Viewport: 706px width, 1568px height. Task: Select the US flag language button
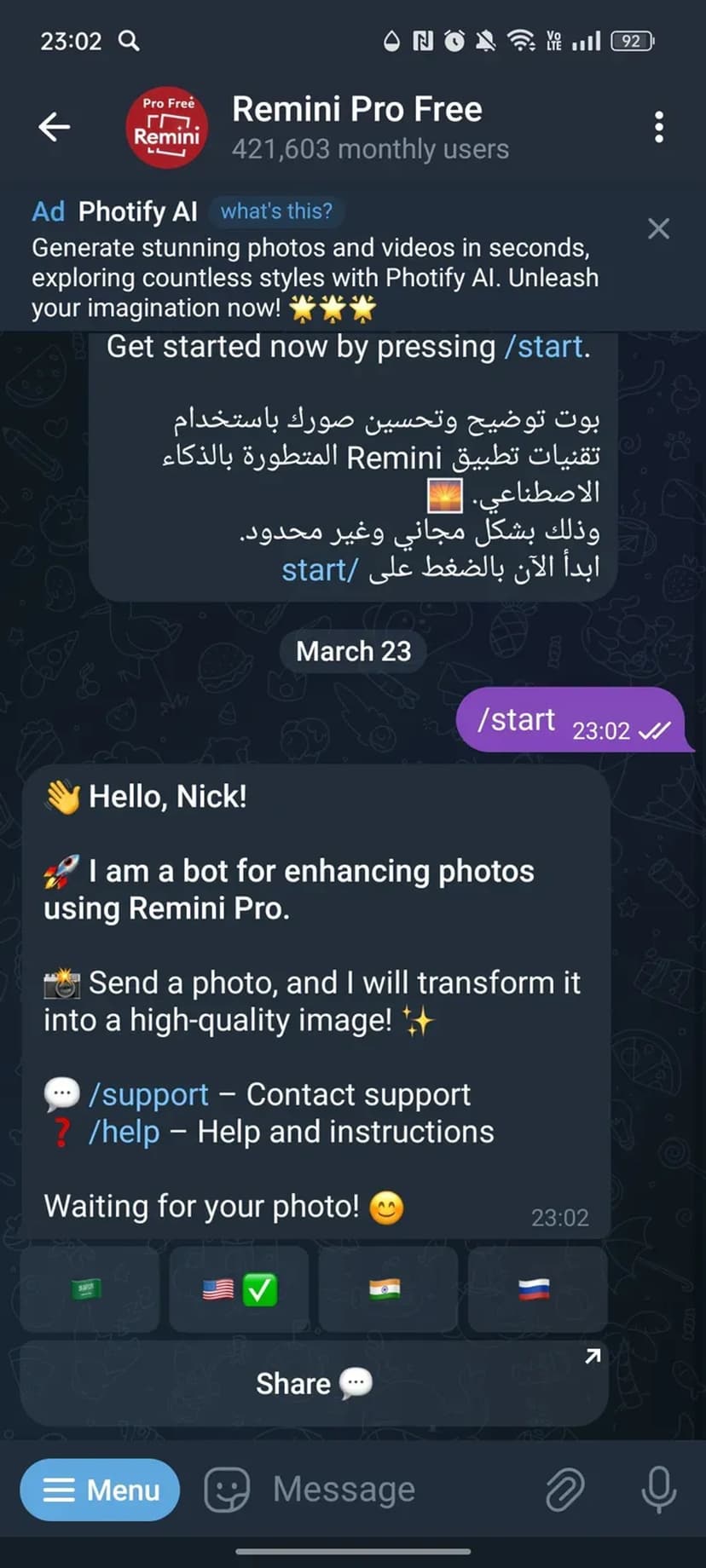(x=239, y=1289)
